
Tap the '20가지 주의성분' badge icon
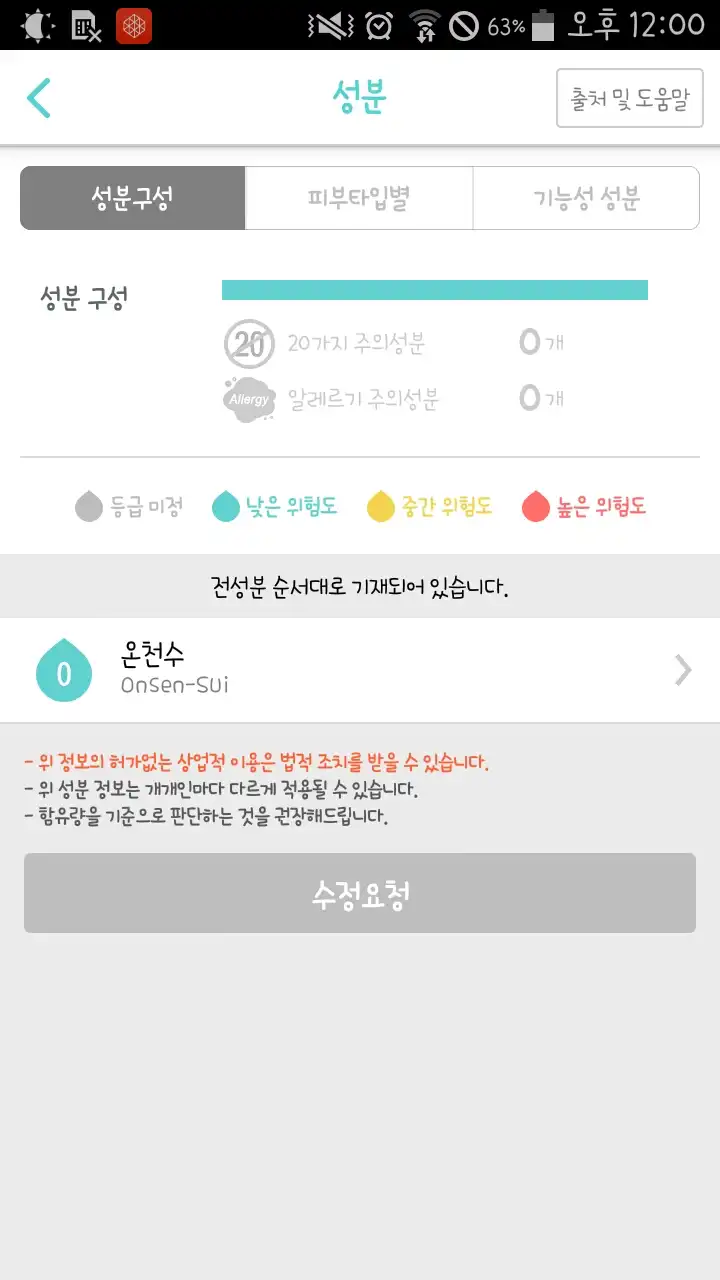click(x=249, y=343)
